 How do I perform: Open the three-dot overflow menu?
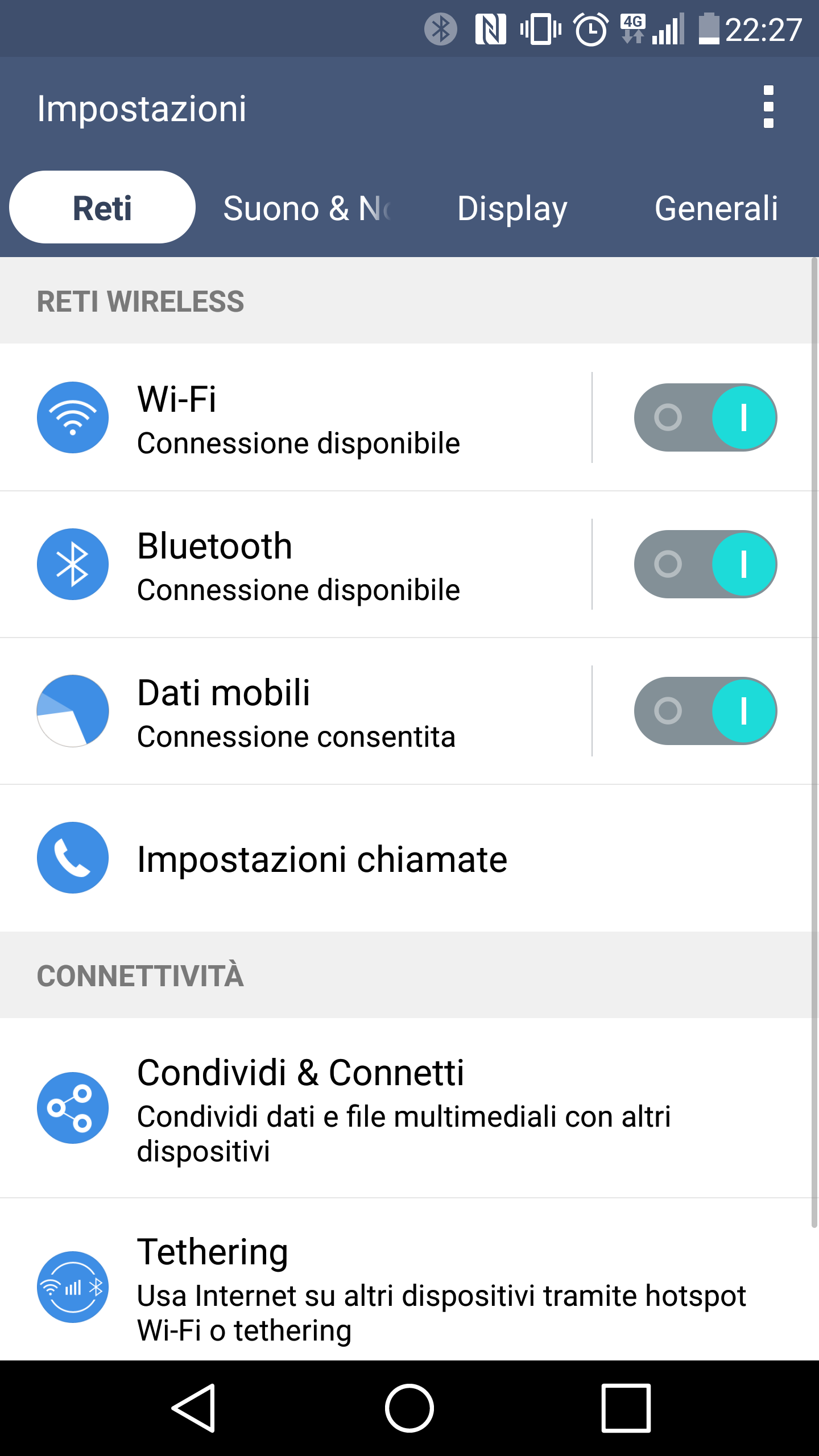click(x=768, y=107)
